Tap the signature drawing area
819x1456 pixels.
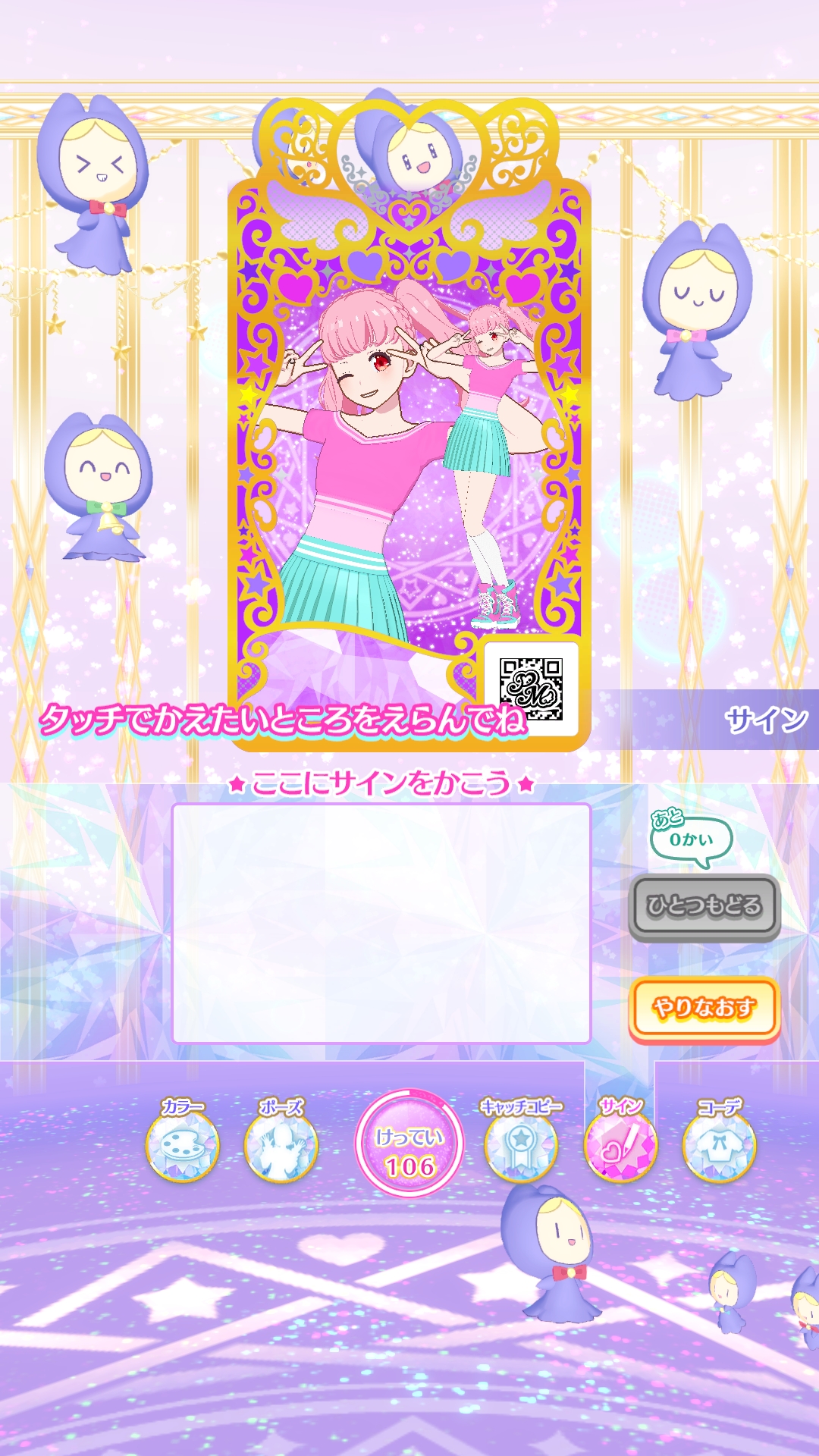pos(381,923)
